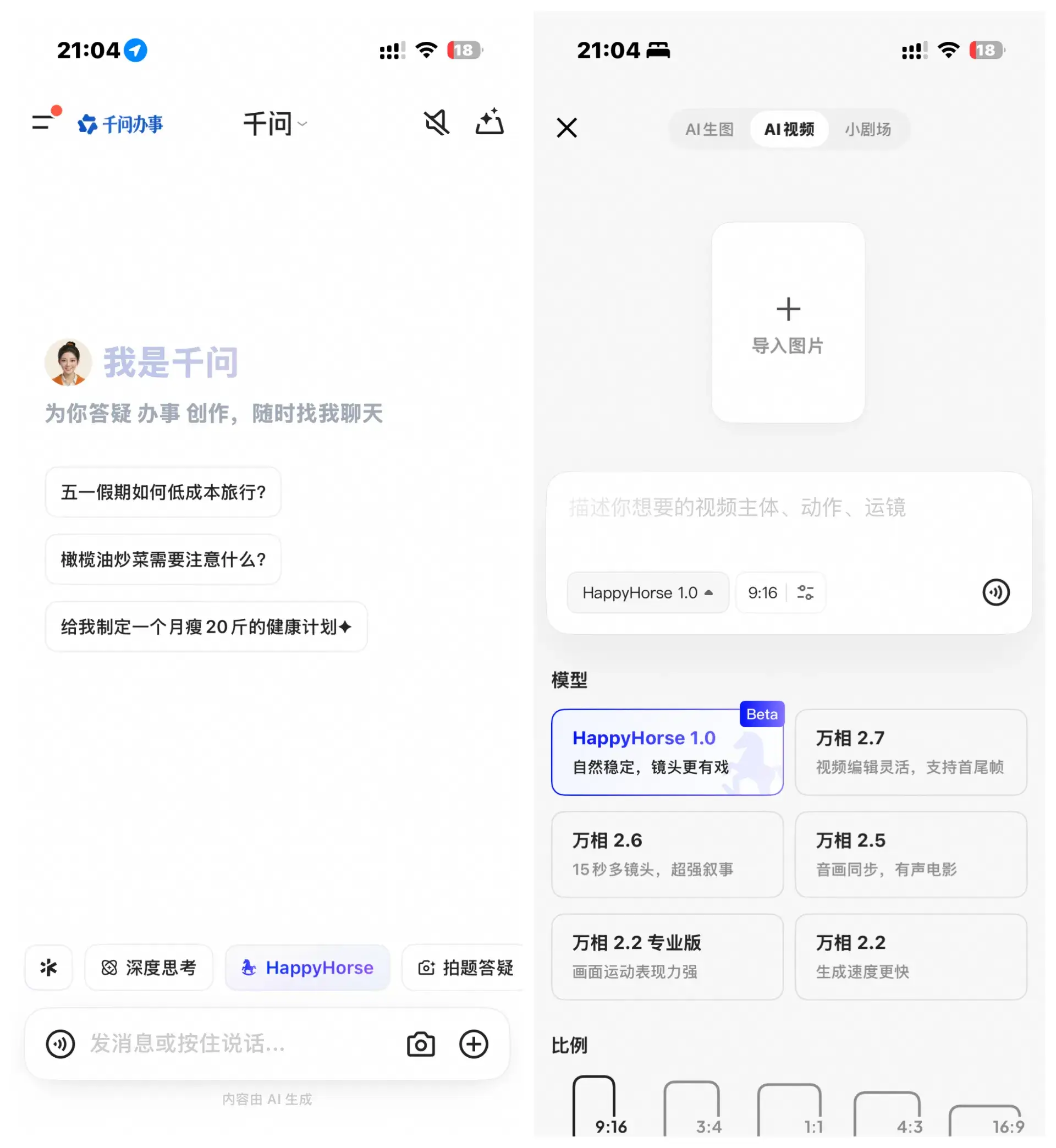Focus the 发消息或按住说话 message field

[x=229, y=1044]
